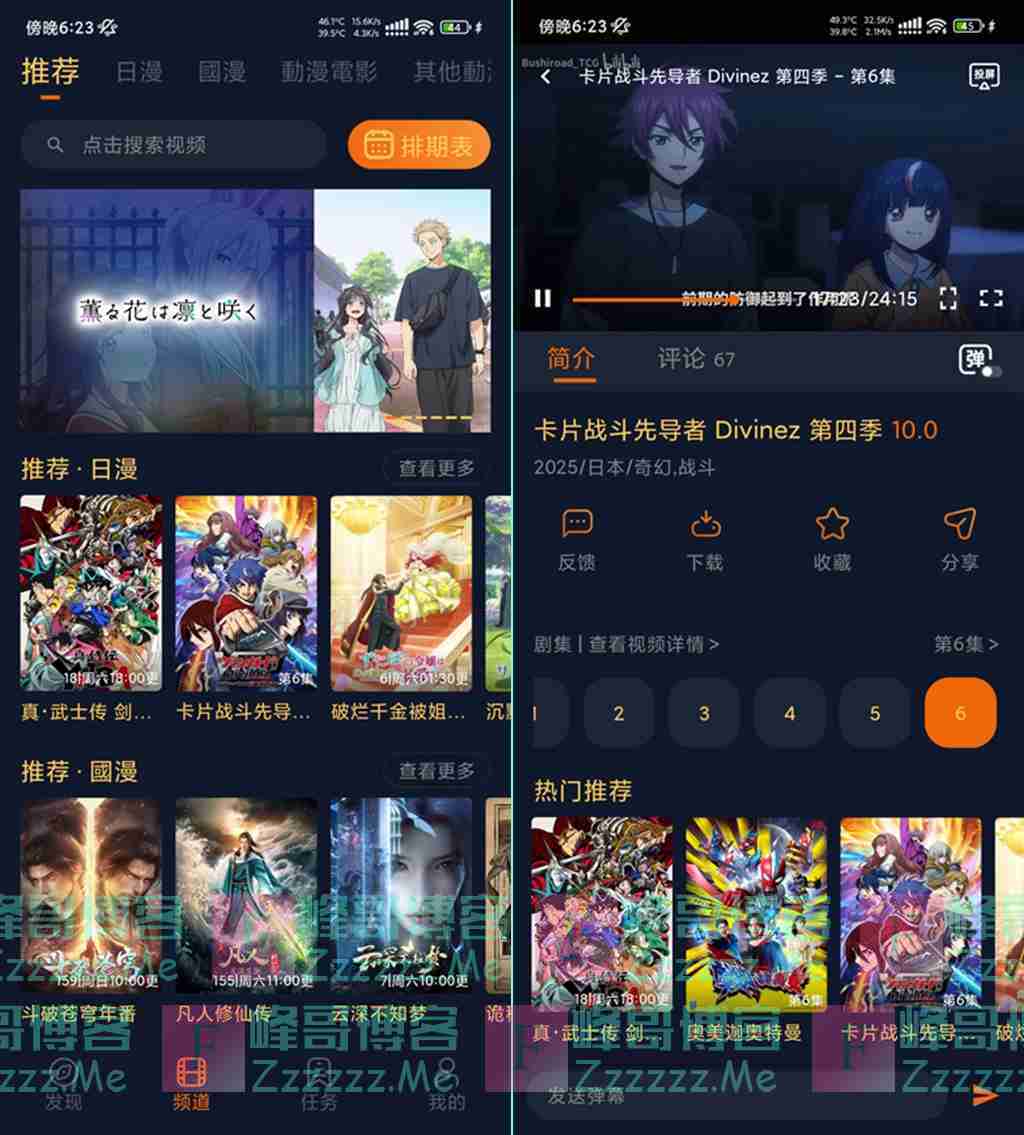Download this episode via 下载
Screen dimensions: 1024x1135
[705, 540]
